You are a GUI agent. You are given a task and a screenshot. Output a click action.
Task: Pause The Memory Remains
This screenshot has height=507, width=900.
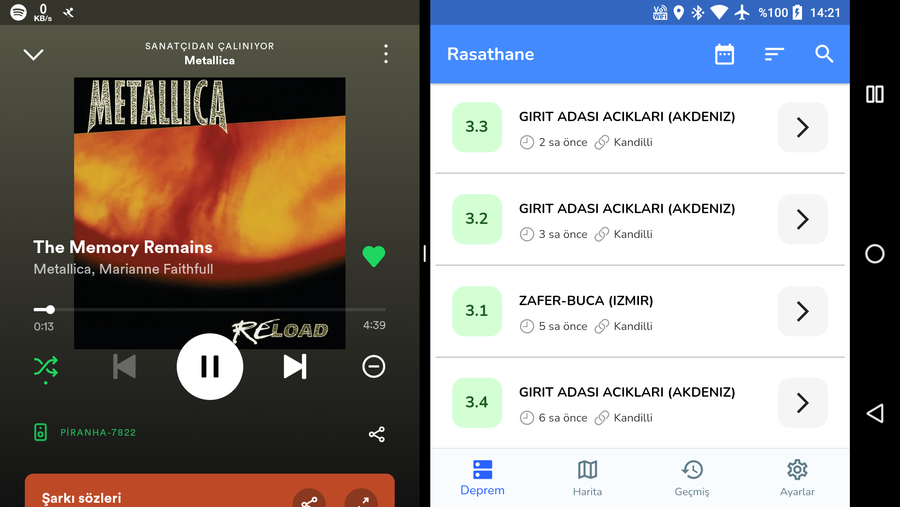[210, 367]
